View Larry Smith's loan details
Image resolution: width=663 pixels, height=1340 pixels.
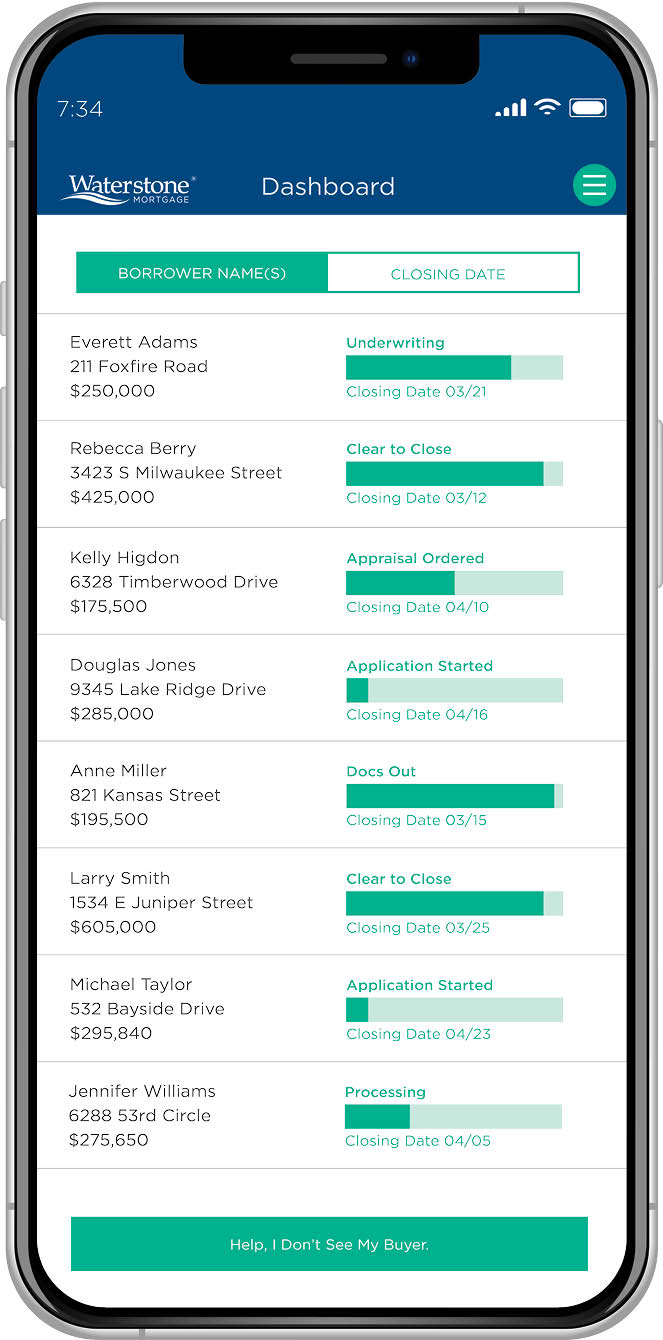coord(331,902)
